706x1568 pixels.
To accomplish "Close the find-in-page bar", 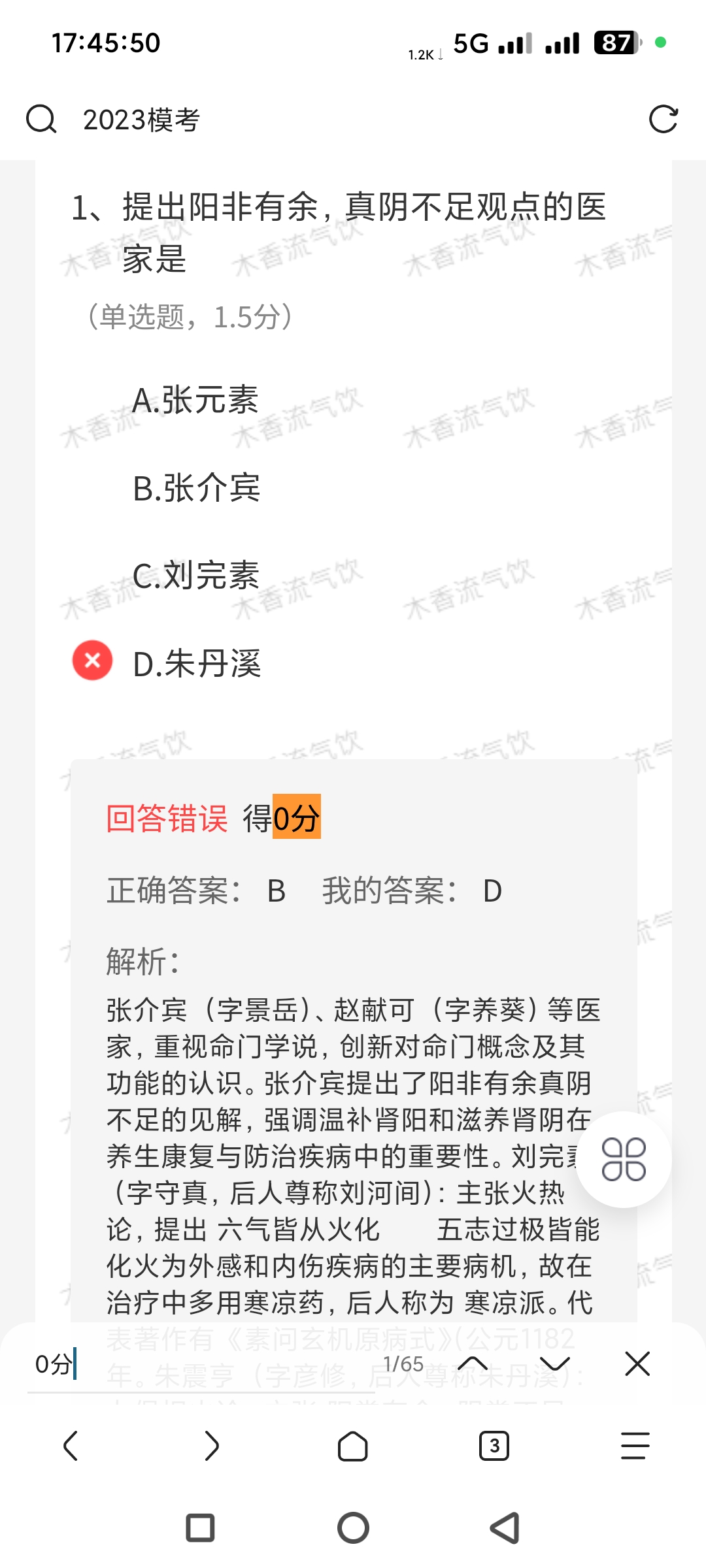I will pos(637,1364).
